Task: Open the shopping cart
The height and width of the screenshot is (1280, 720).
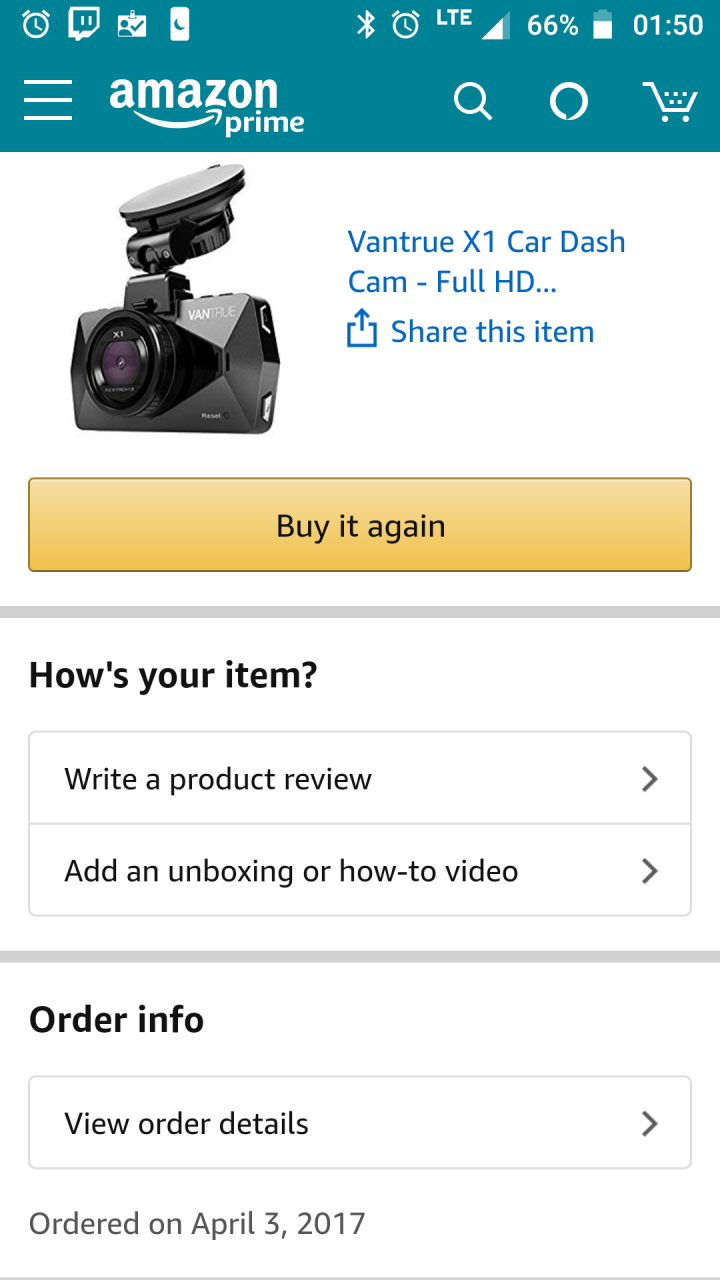Action: click(668, 101)
